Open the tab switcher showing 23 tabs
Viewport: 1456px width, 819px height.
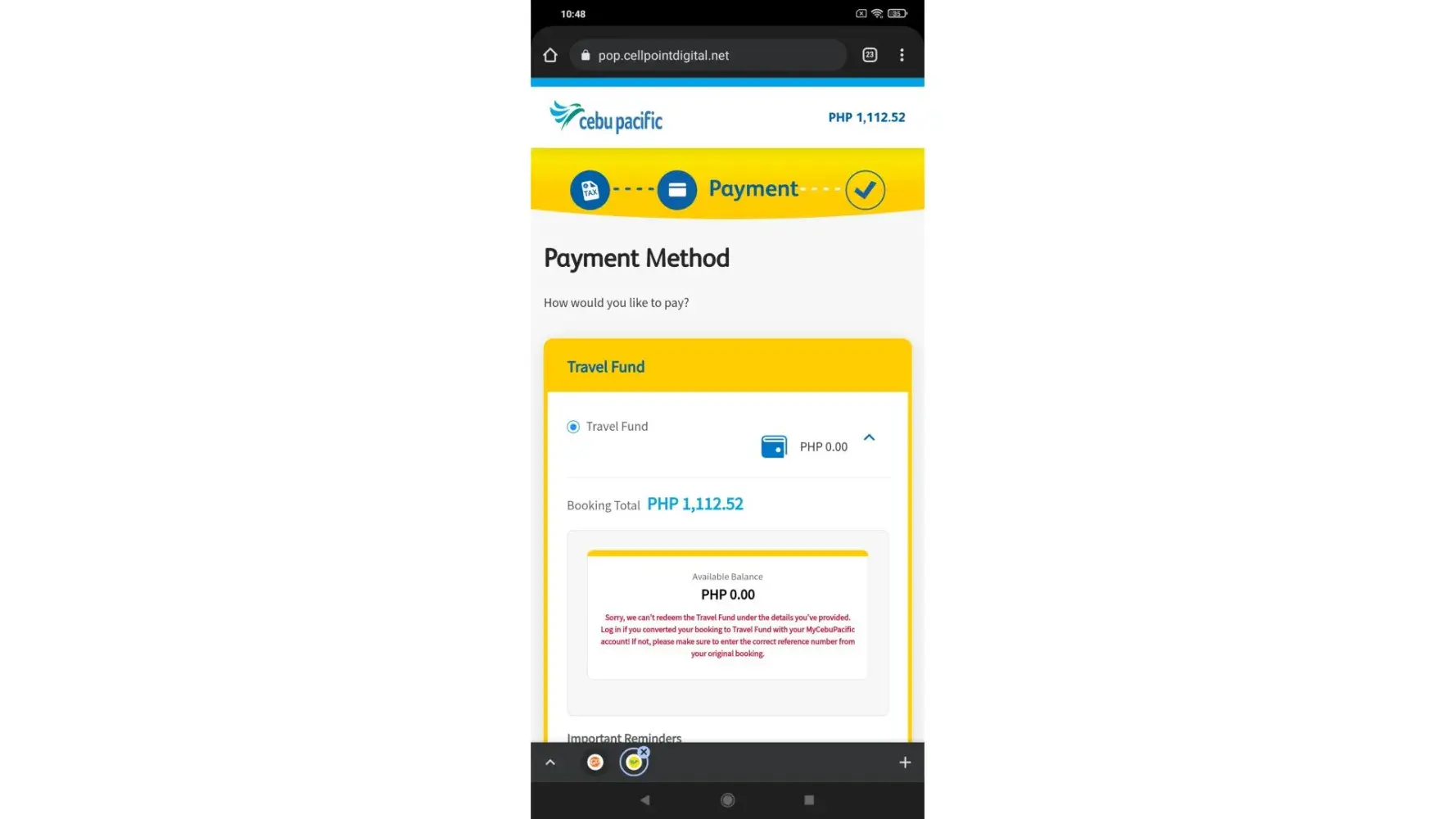pyautogui.click(x=870, y=55)
